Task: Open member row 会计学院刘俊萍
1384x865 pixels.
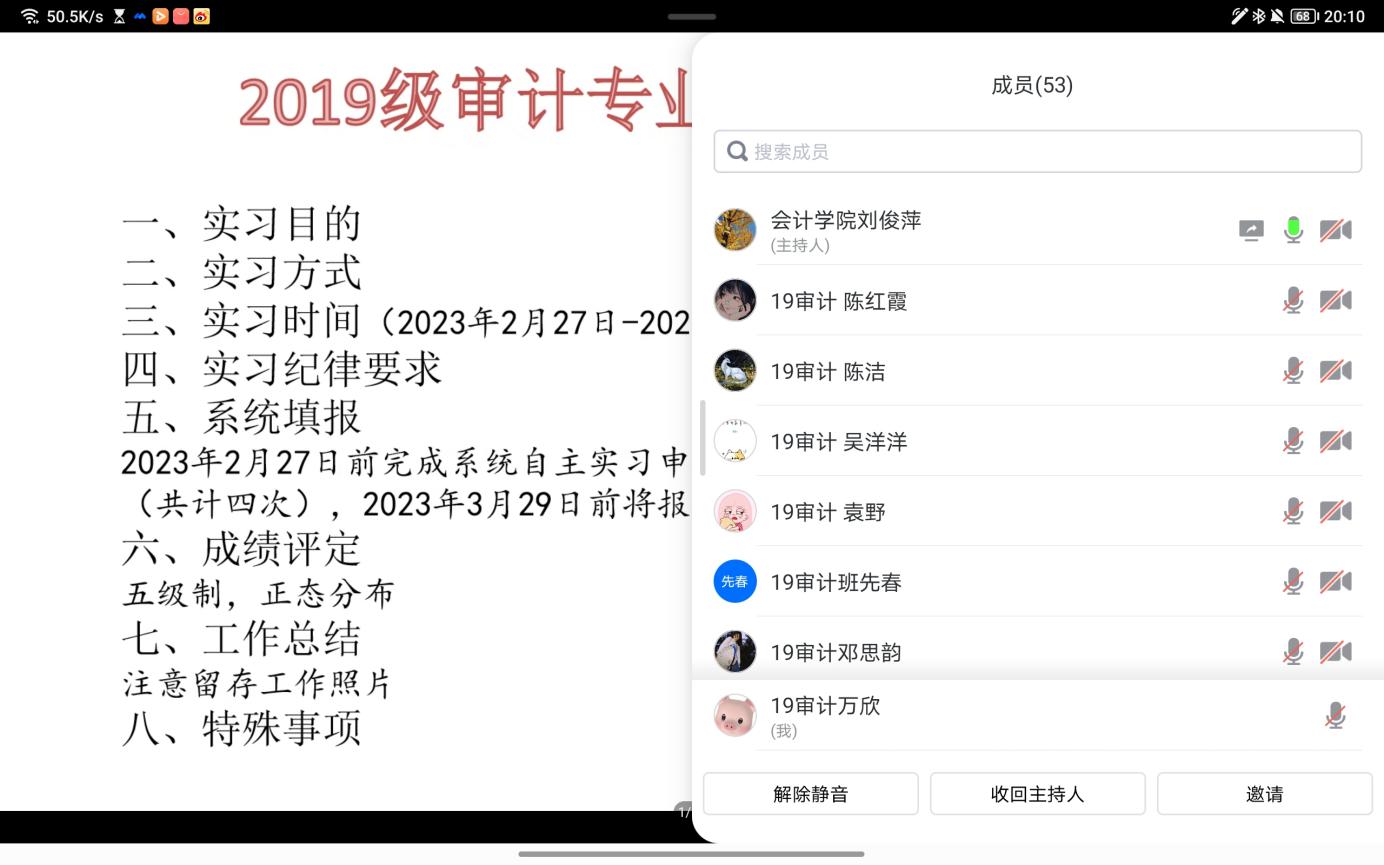Action: [x=845, y=230]
